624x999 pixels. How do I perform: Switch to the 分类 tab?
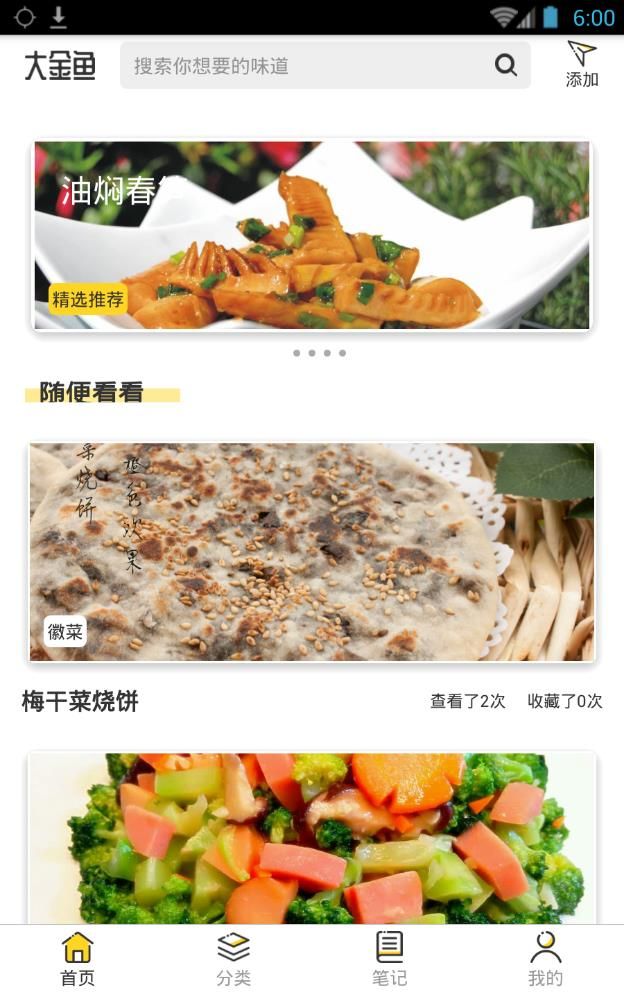[x=233, y=959]
